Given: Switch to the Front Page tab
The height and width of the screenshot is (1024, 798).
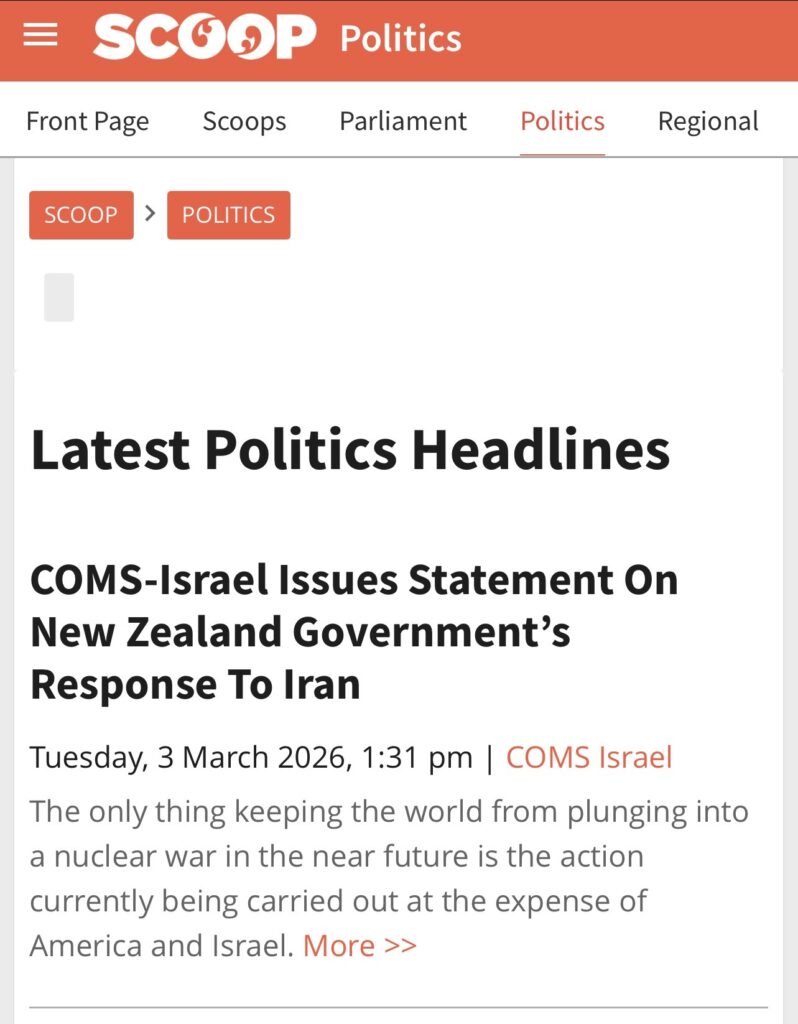Looking at the screenshot, I should coord(87,121).
